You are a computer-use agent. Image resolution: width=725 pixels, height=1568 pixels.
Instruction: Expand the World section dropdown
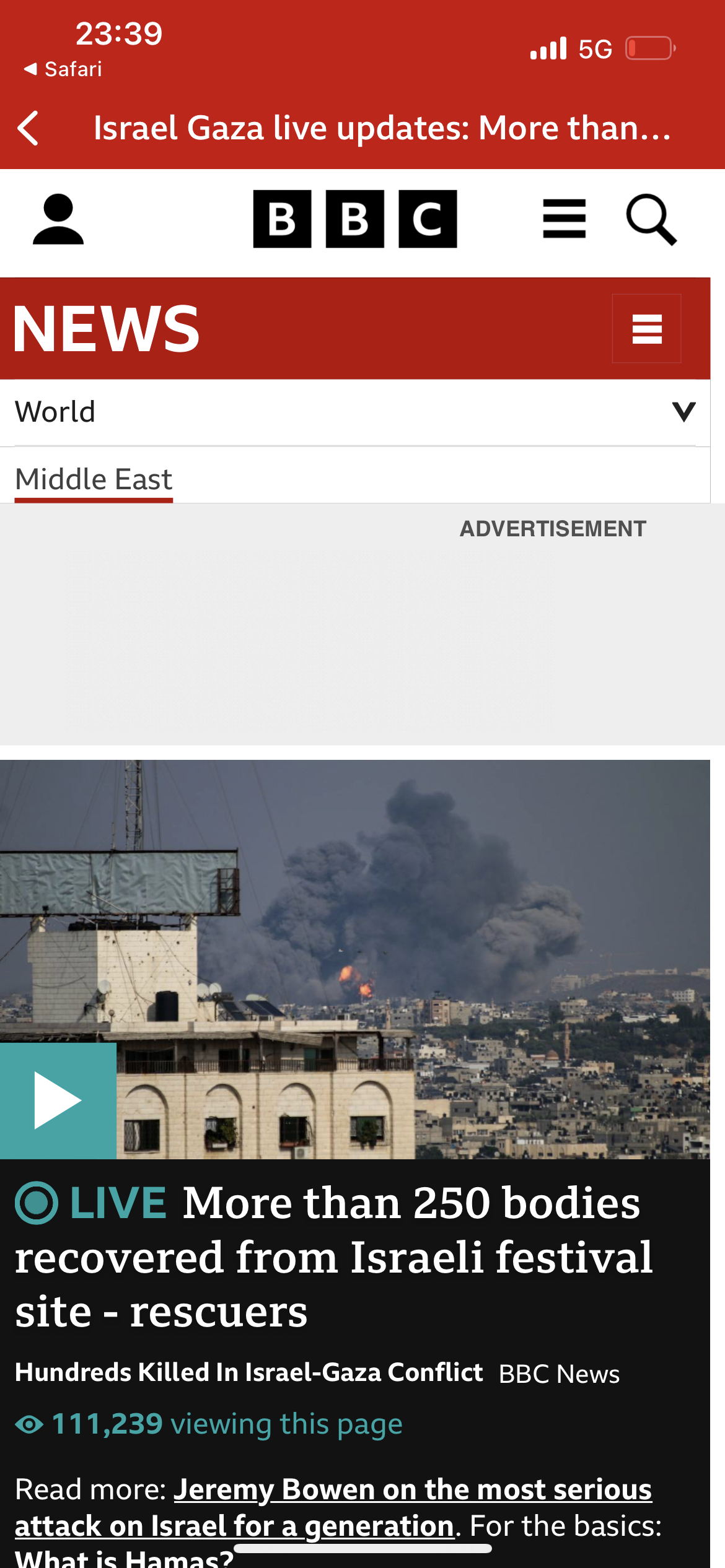click(x=683, y=412)
